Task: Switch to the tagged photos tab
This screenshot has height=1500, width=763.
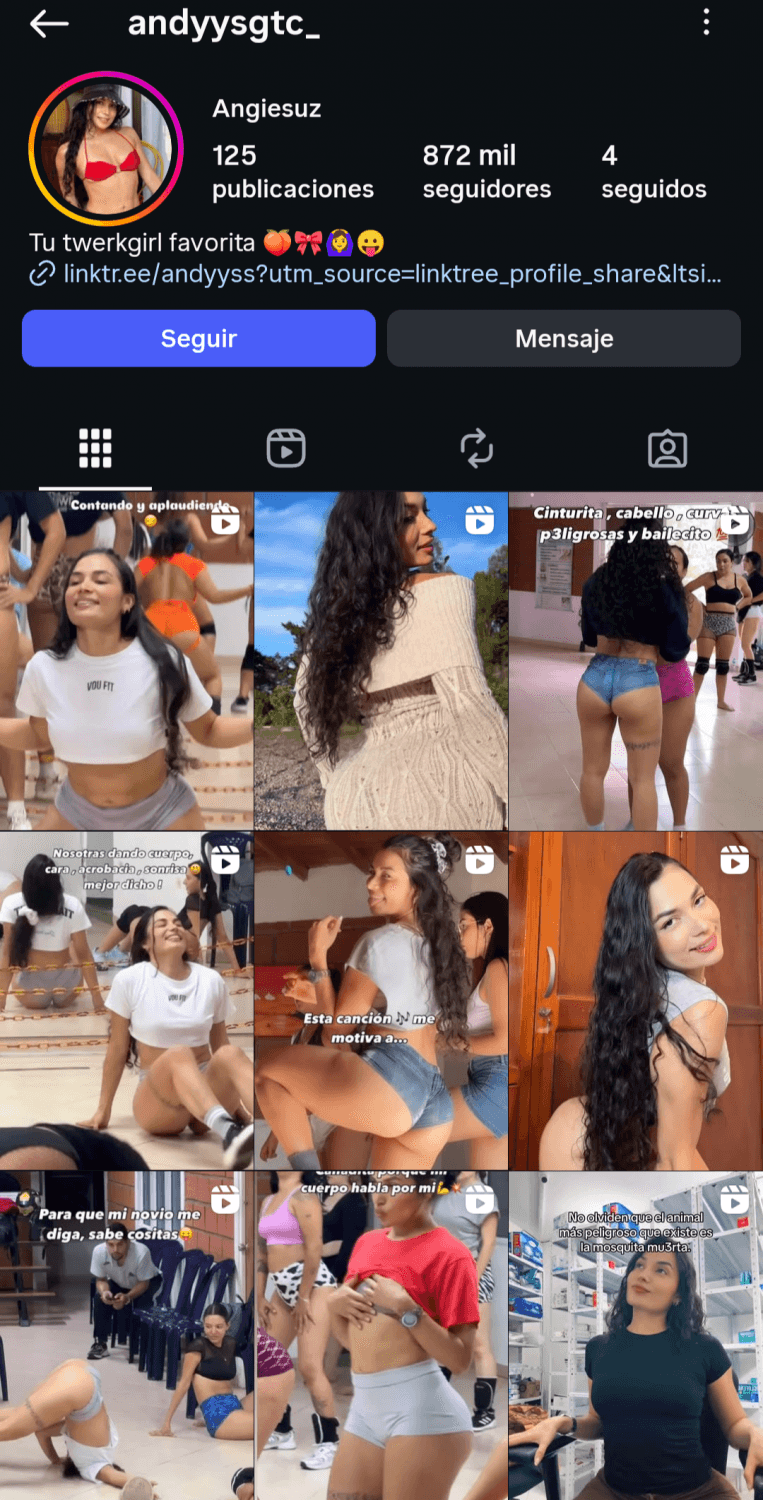Action: pyautogui.click(x=667, y=449)
